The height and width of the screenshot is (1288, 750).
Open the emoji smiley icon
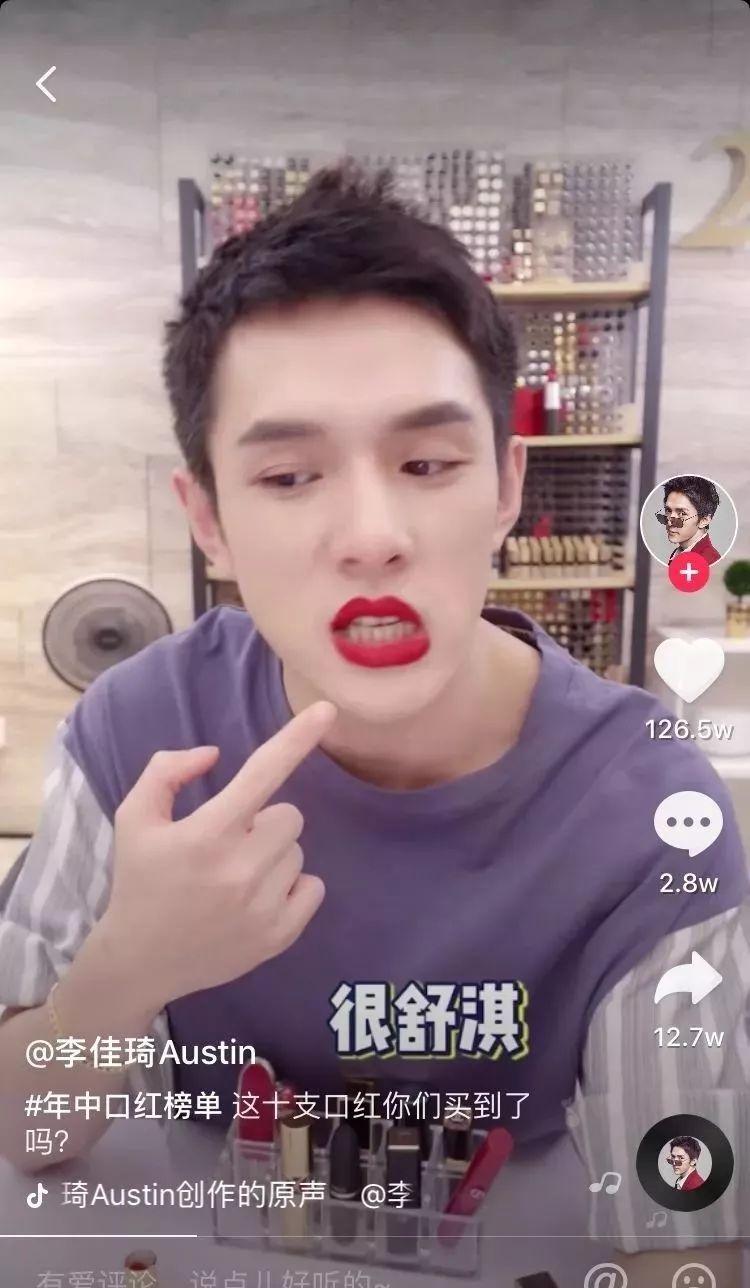693,1276
